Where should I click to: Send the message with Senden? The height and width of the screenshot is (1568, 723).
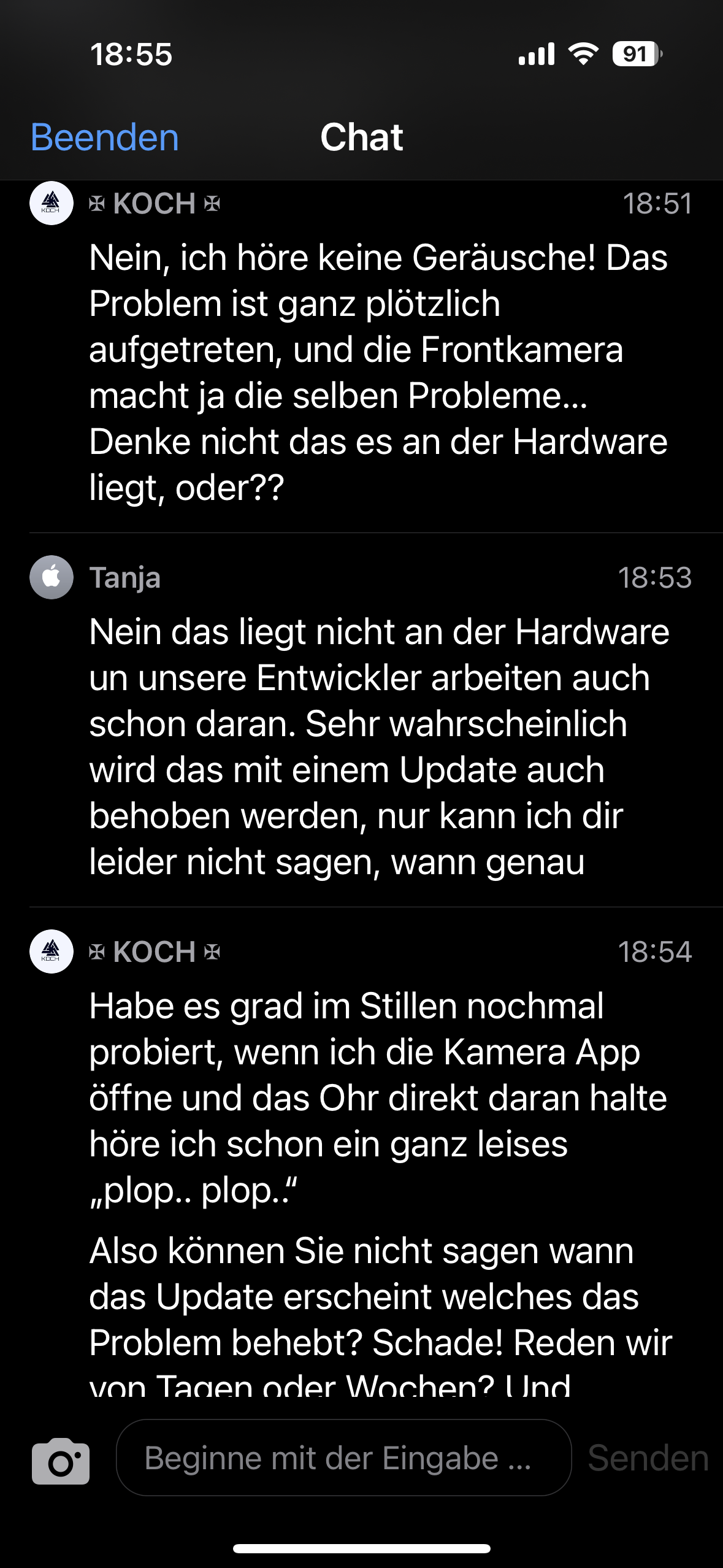click(x=648, y=1458)
